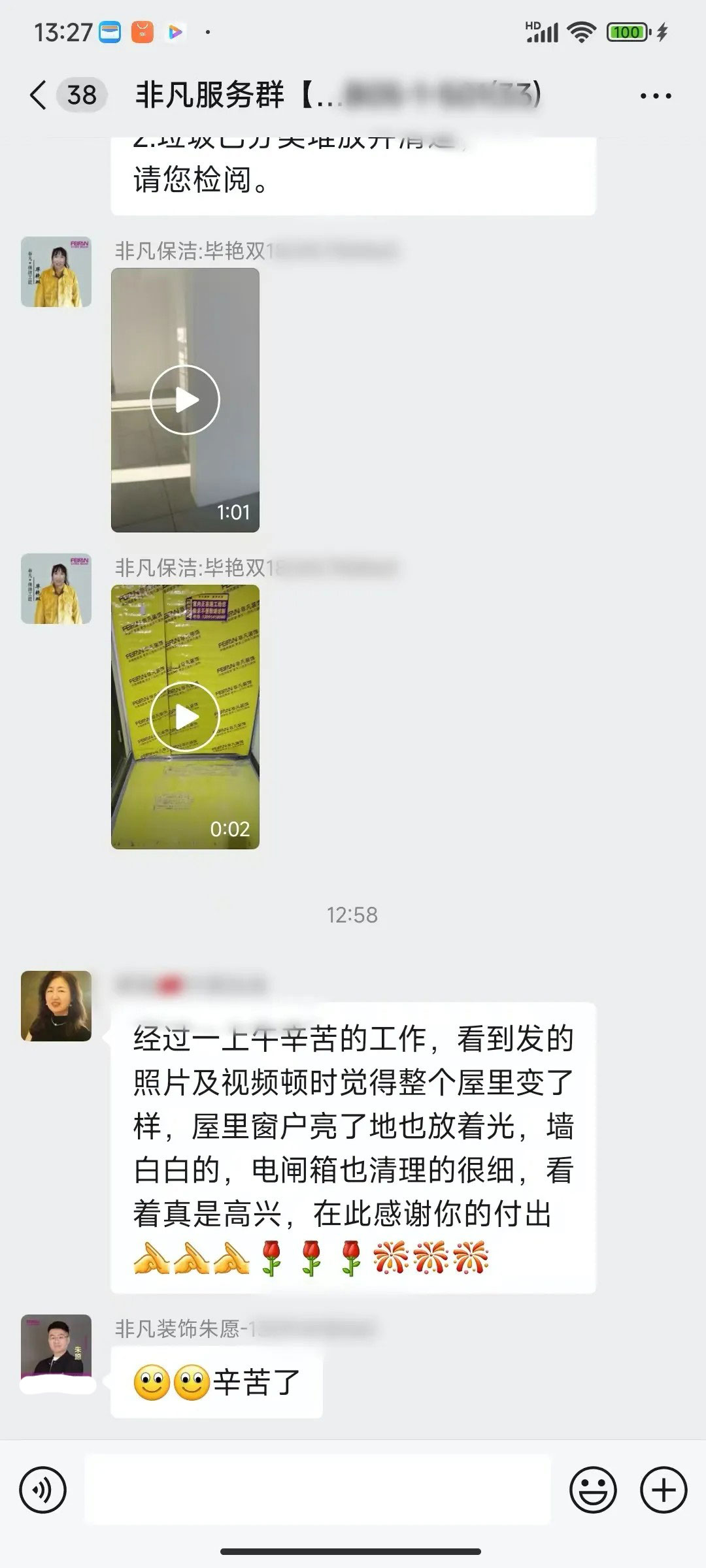Switch to voice message input

[x=43, y=1490]
